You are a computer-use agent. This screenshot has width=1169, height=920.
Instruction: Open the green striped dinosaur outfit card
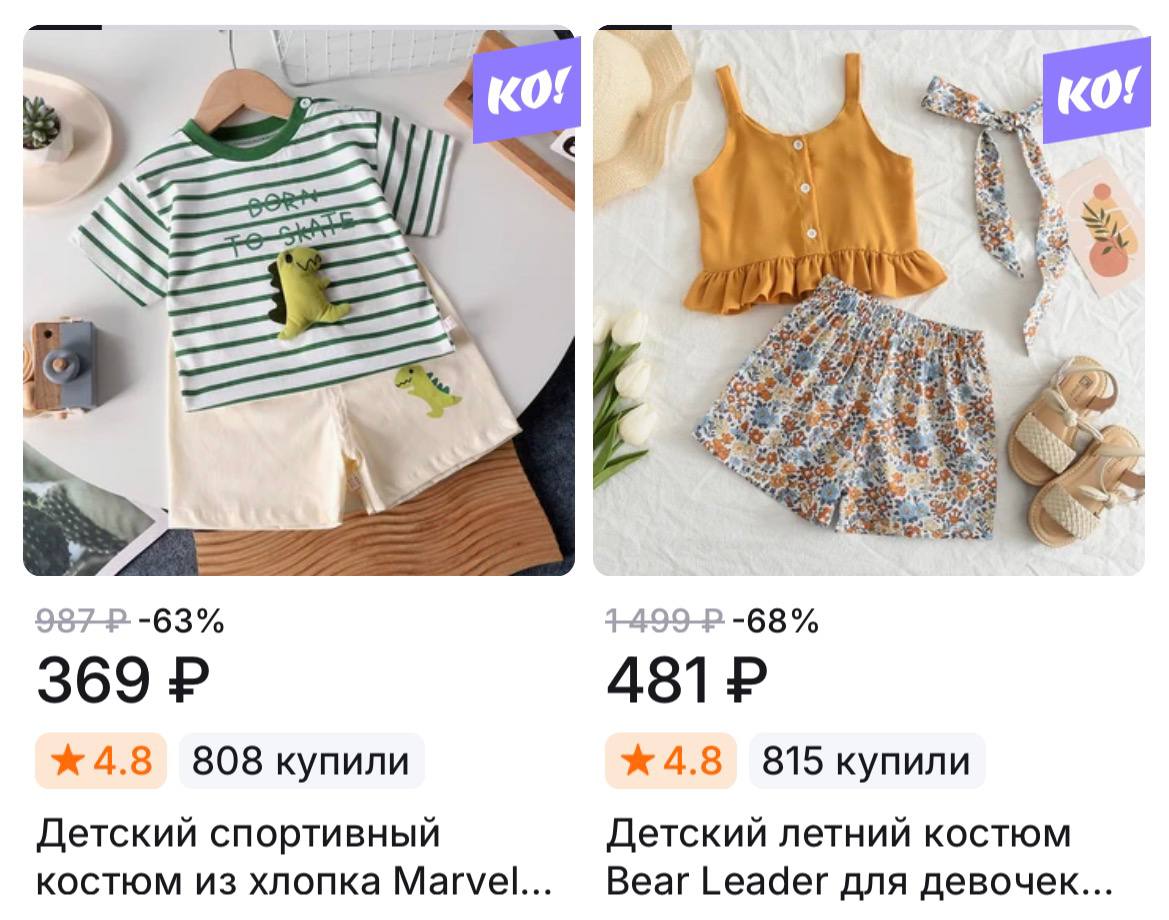point(298,301)
